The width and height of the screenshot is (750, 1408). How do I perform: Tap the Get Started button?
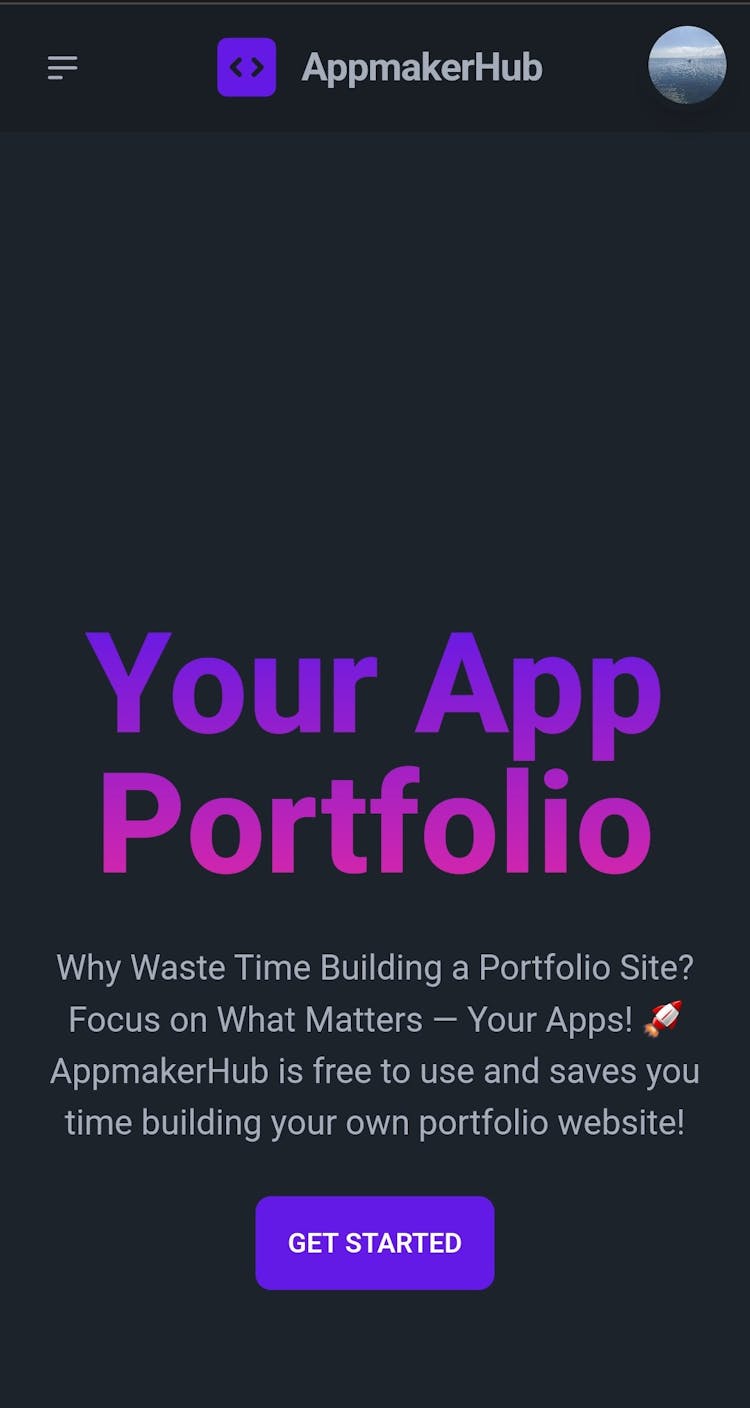pos(375,1242)
